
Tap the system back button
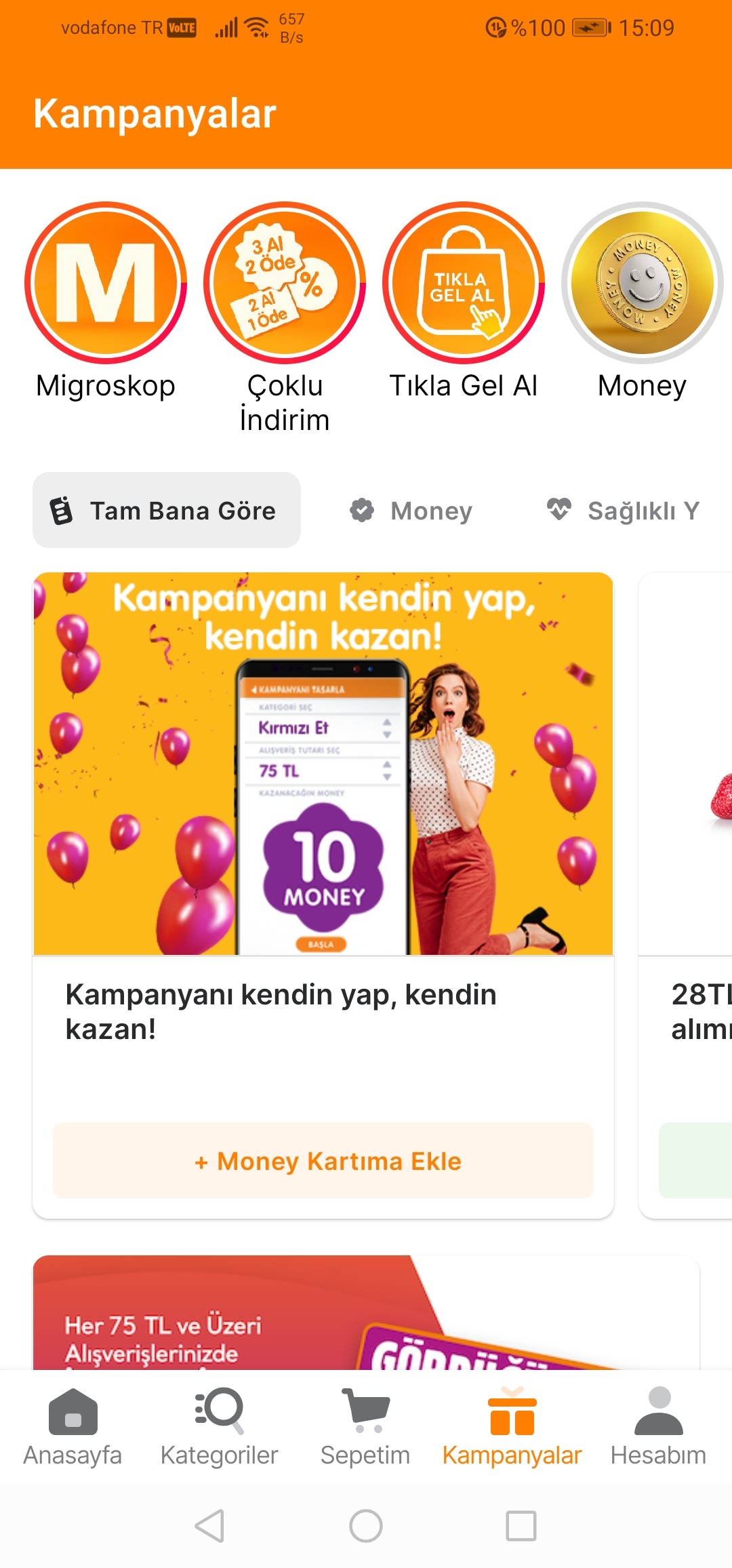tap(209, 1526)
